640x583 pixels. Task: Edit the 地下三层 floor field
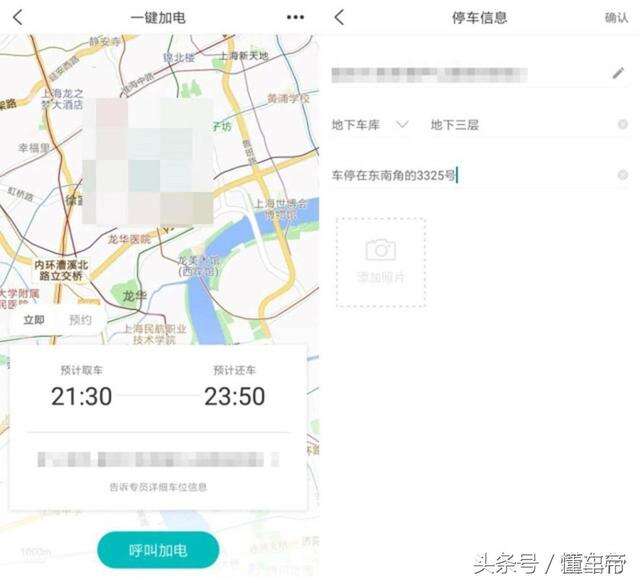point(500,125)
